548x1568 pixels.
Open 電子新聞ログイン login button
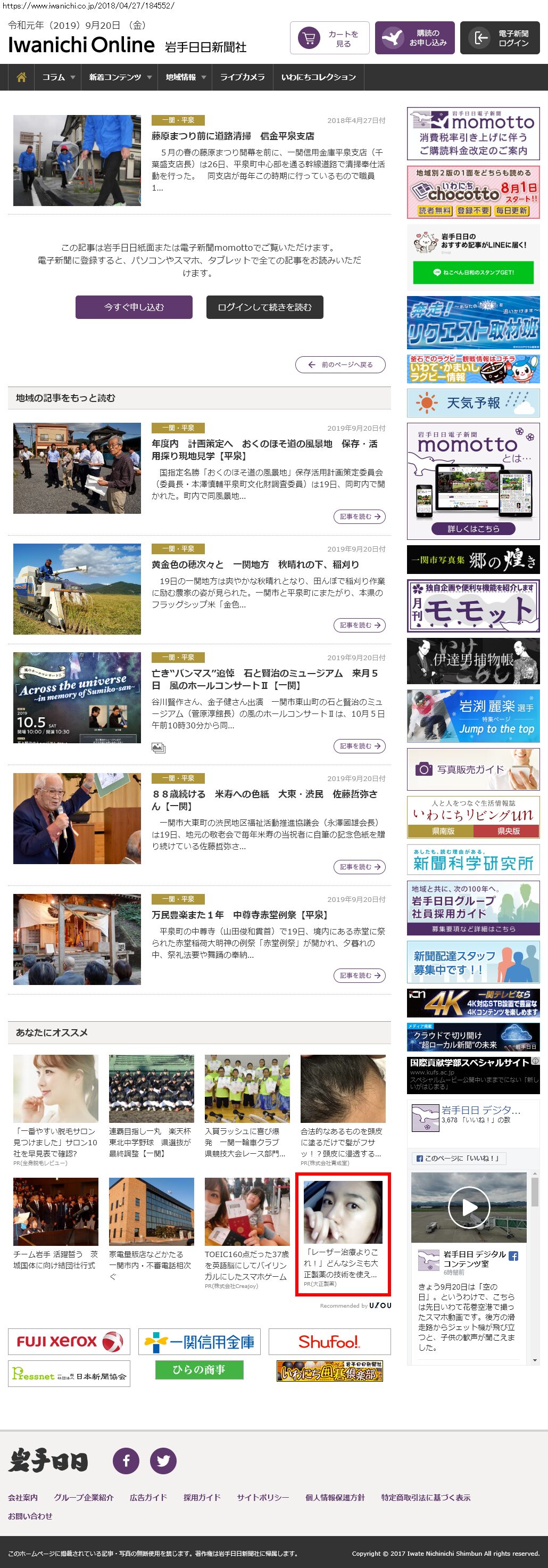click(500, 38)
